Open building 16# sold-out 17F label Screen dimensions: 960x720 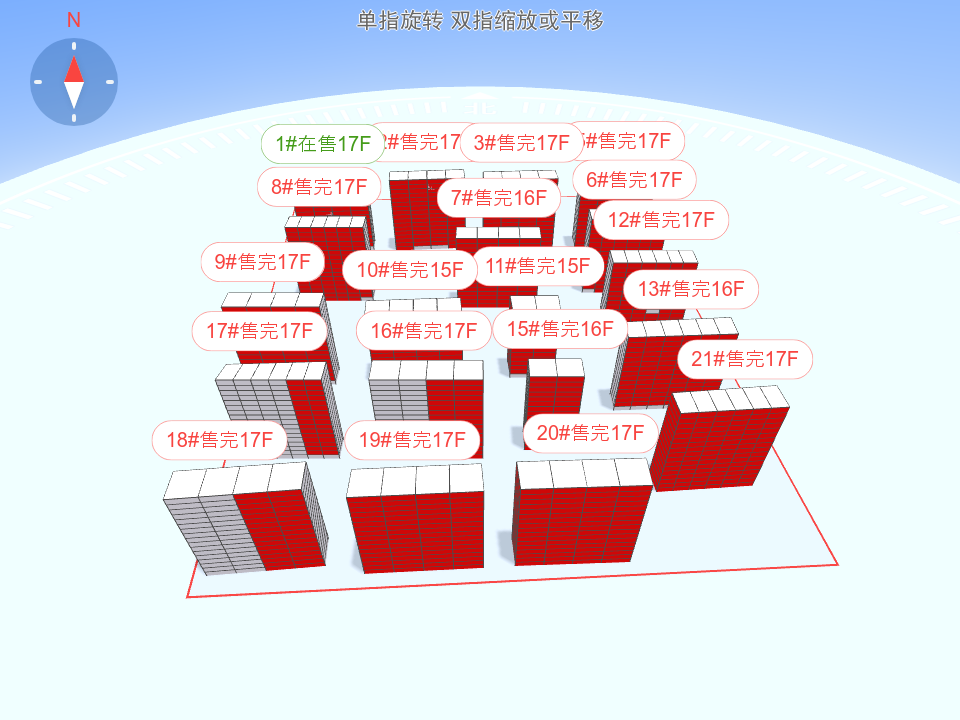tap(424, 330)
